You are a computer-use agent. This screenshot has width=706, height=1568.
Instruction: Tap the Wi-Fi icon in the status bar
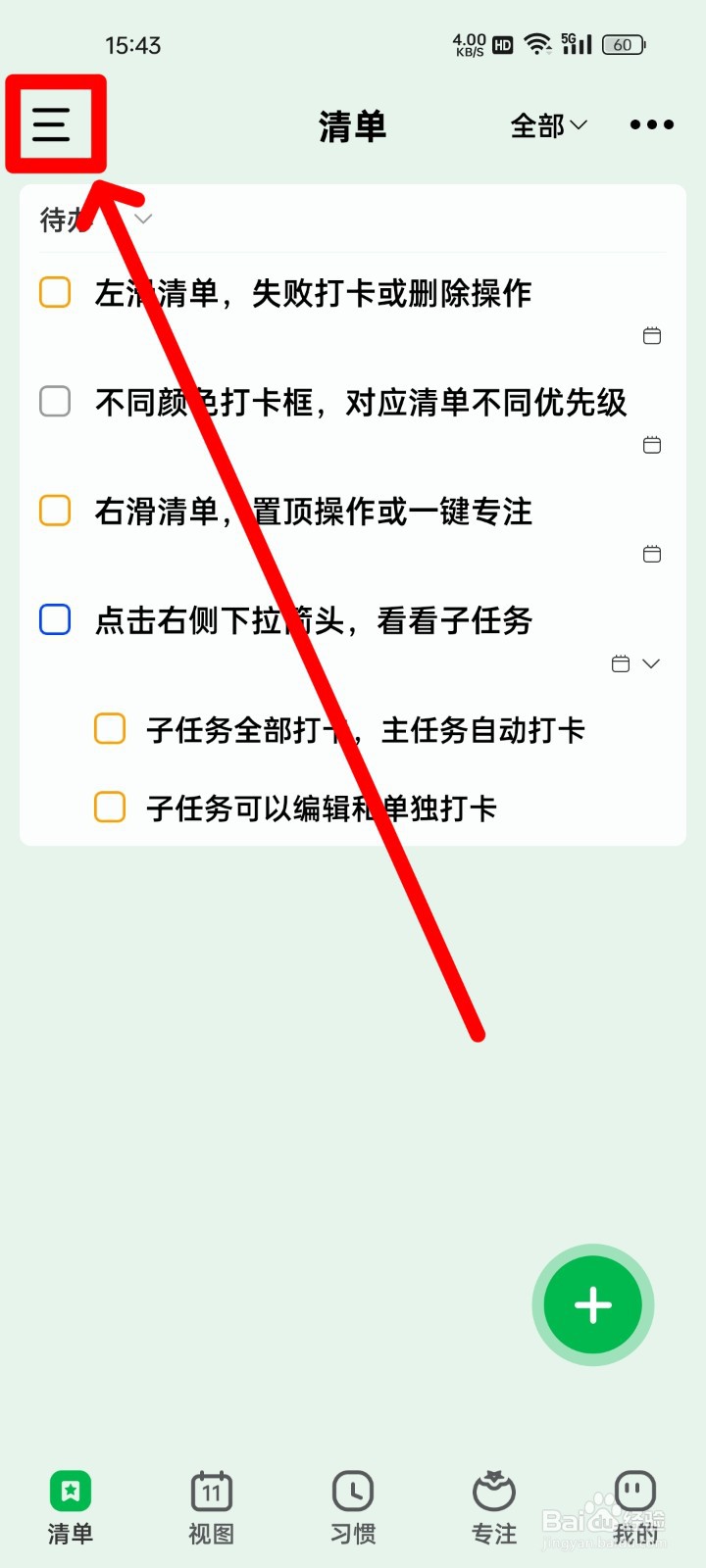point(537,43)
